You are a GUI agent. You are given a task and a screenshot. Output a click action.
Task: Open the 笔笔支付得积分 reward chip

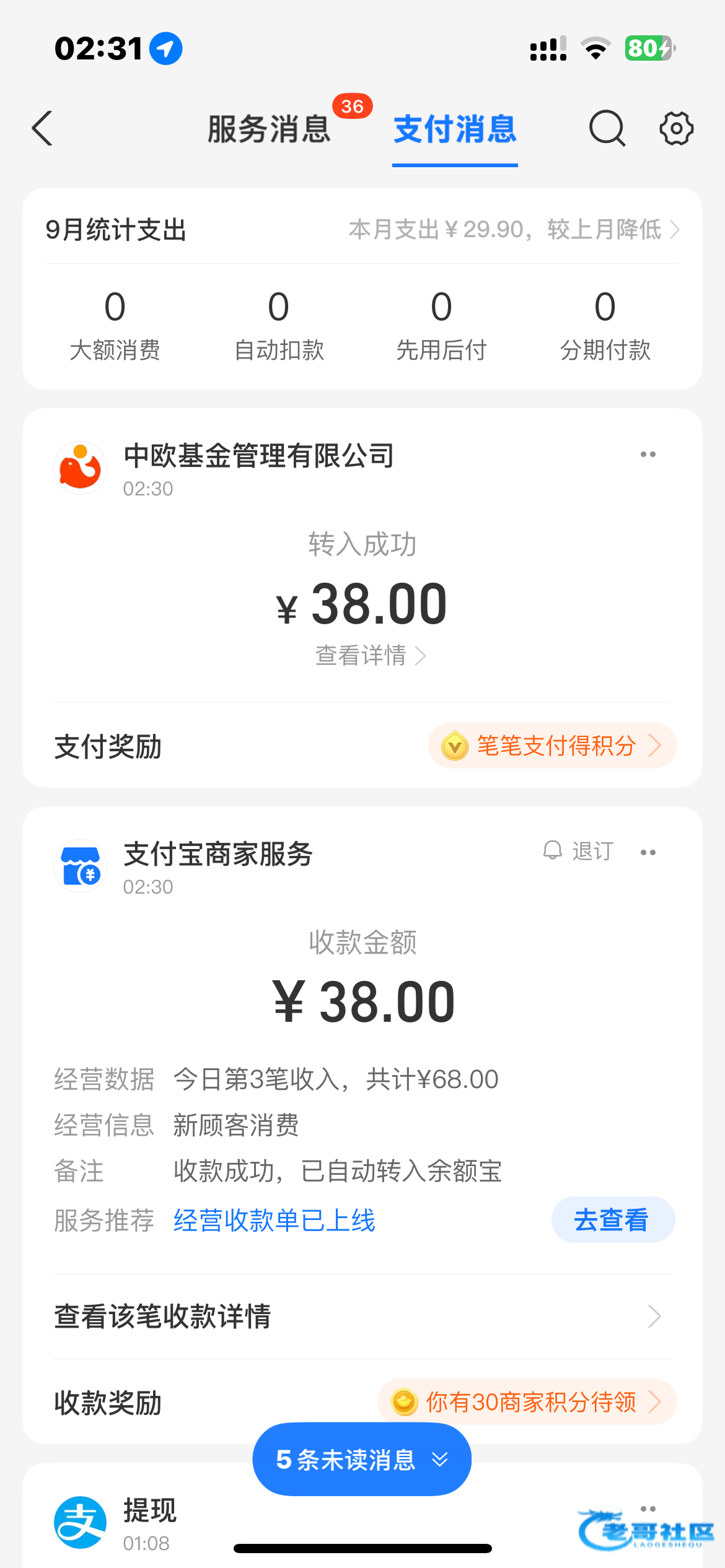pyautogui.click(x=552, y=746)
